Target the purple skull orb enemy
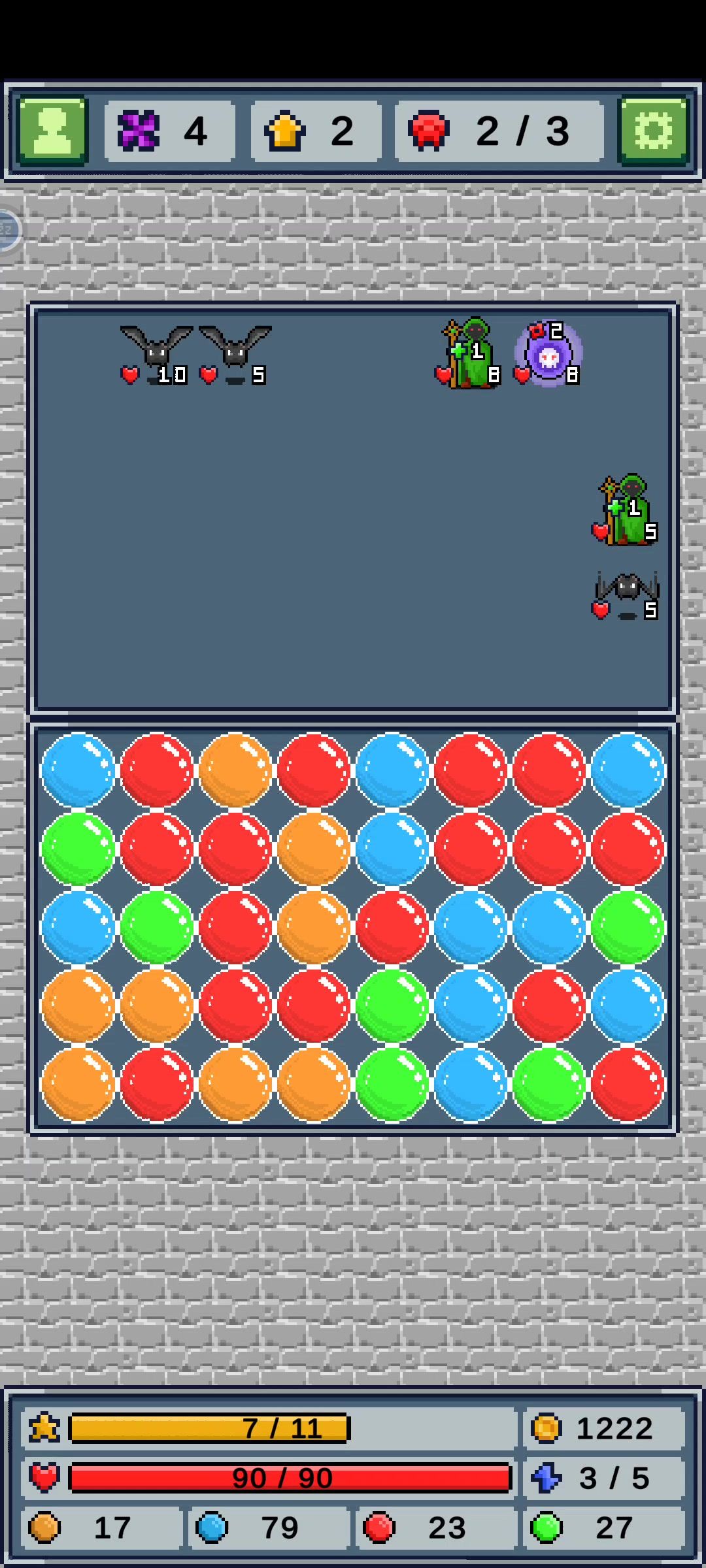 coord(548,354)
